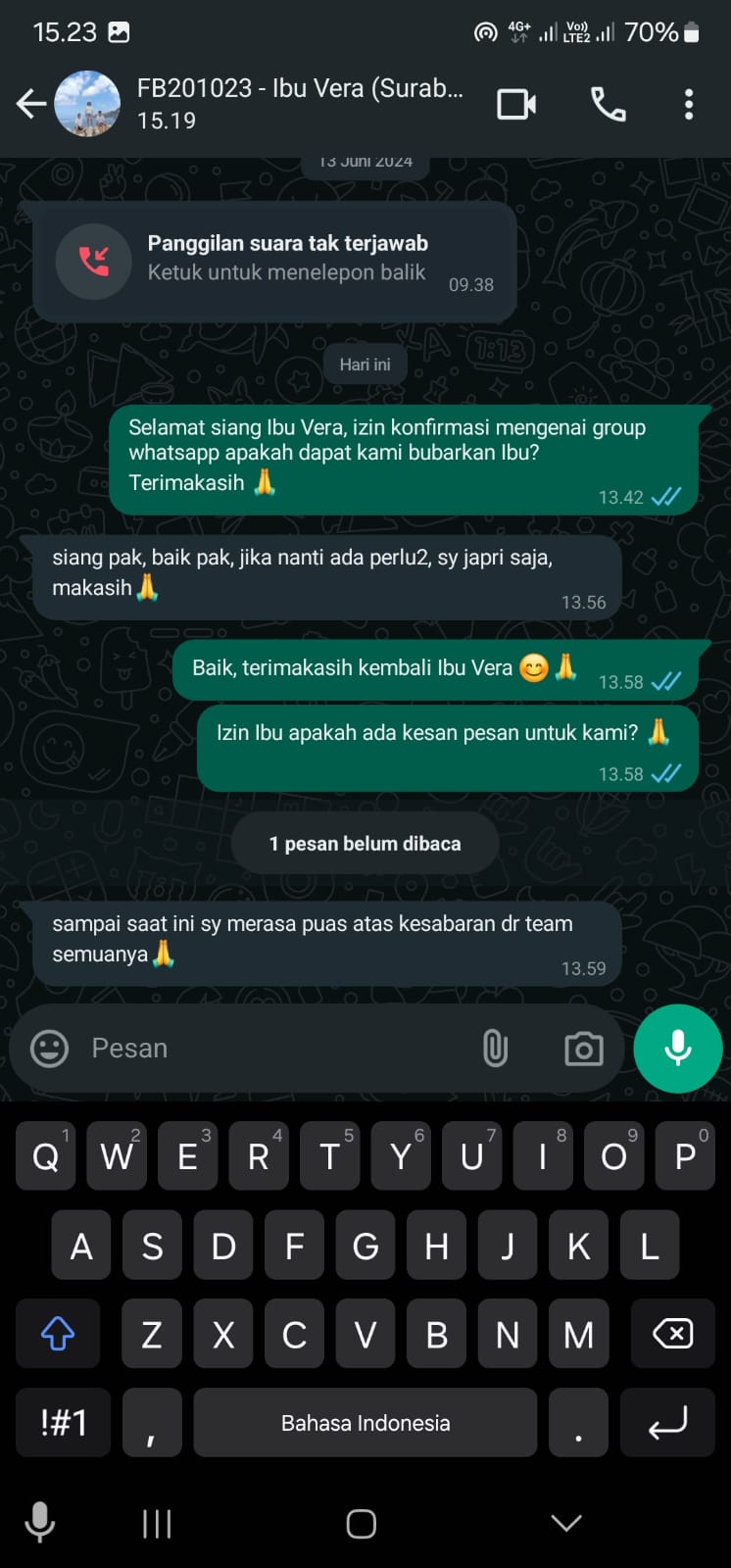Start a video call with Ibu Vera
The image size is (731, 1568).
516,104
